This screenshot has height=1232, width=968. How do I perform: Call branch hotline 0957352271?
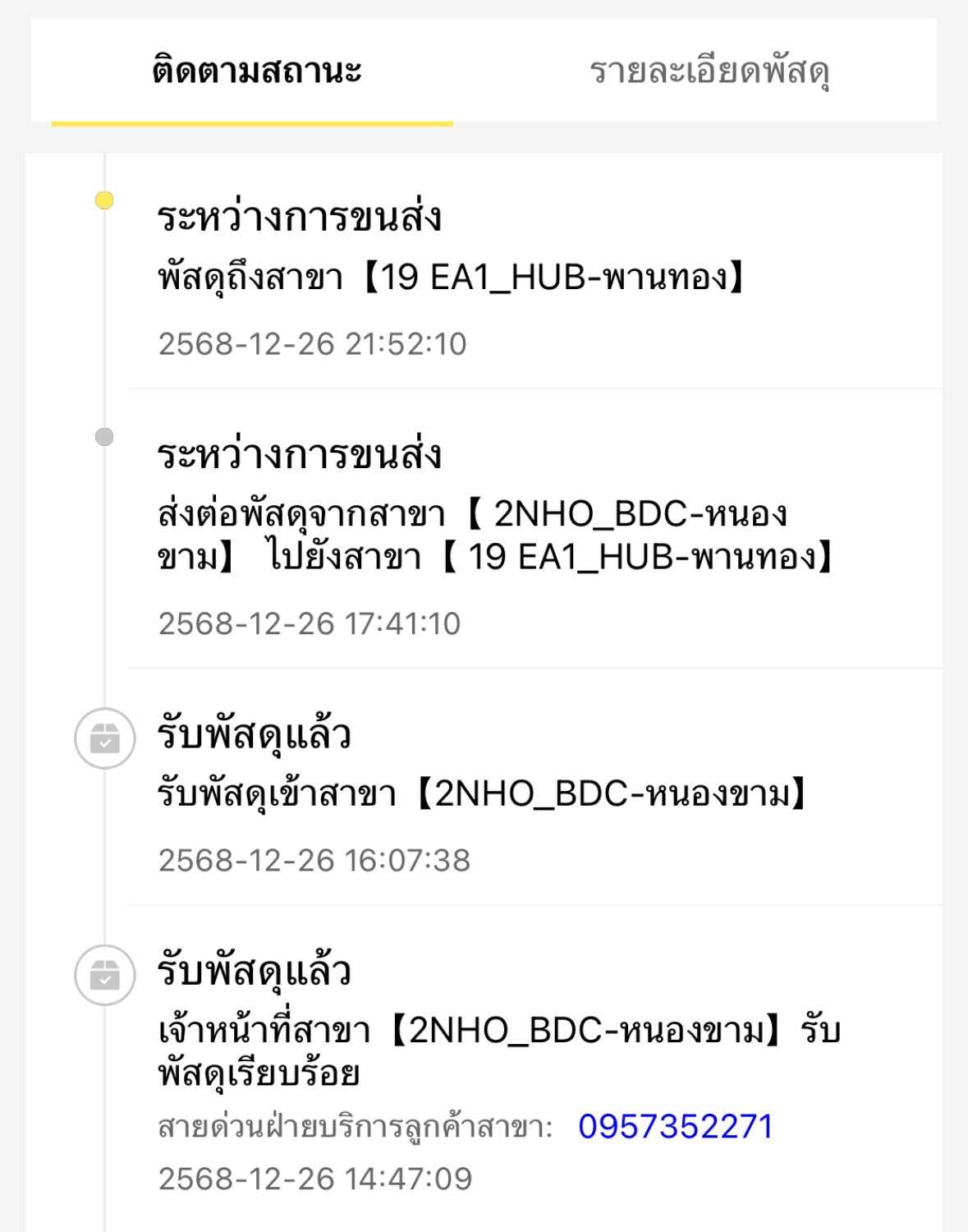click(675, 1127)
